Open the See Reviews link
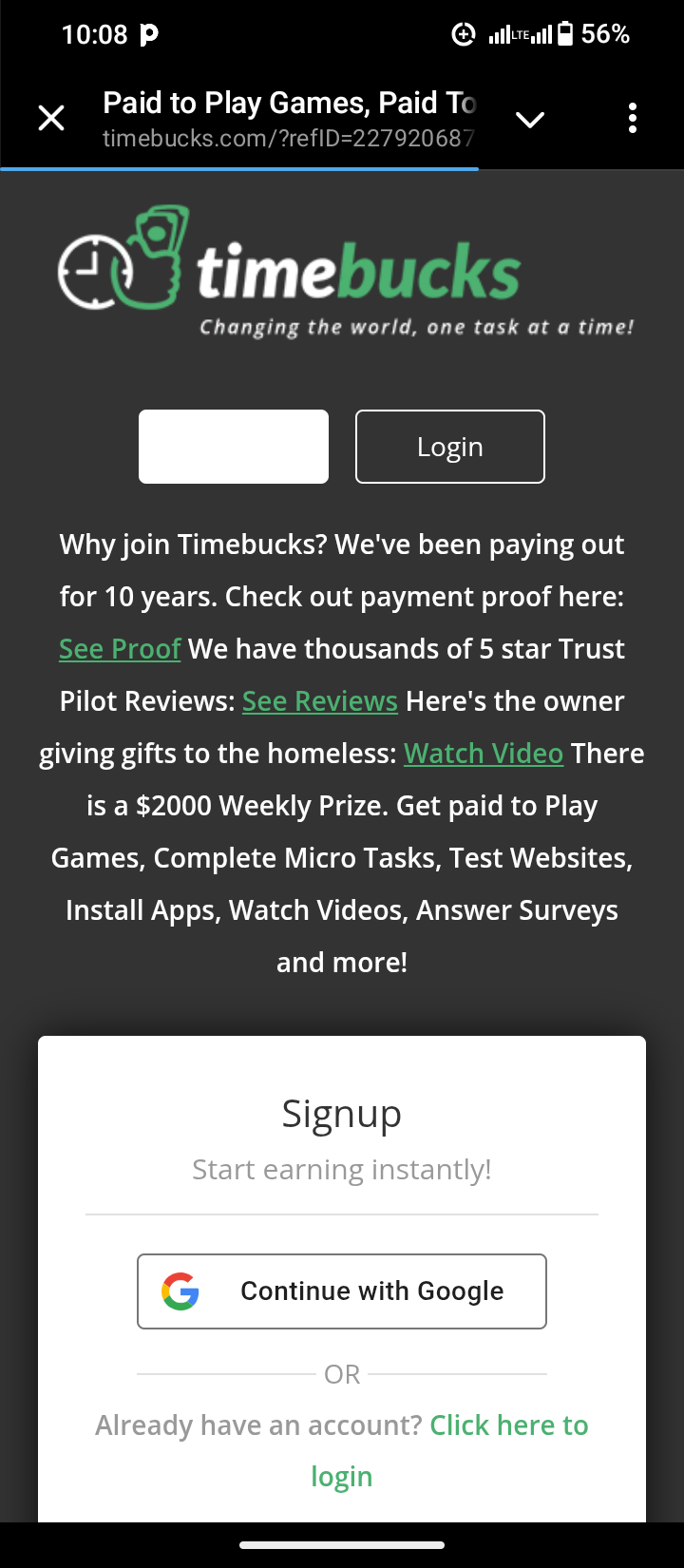 [319, 701]
